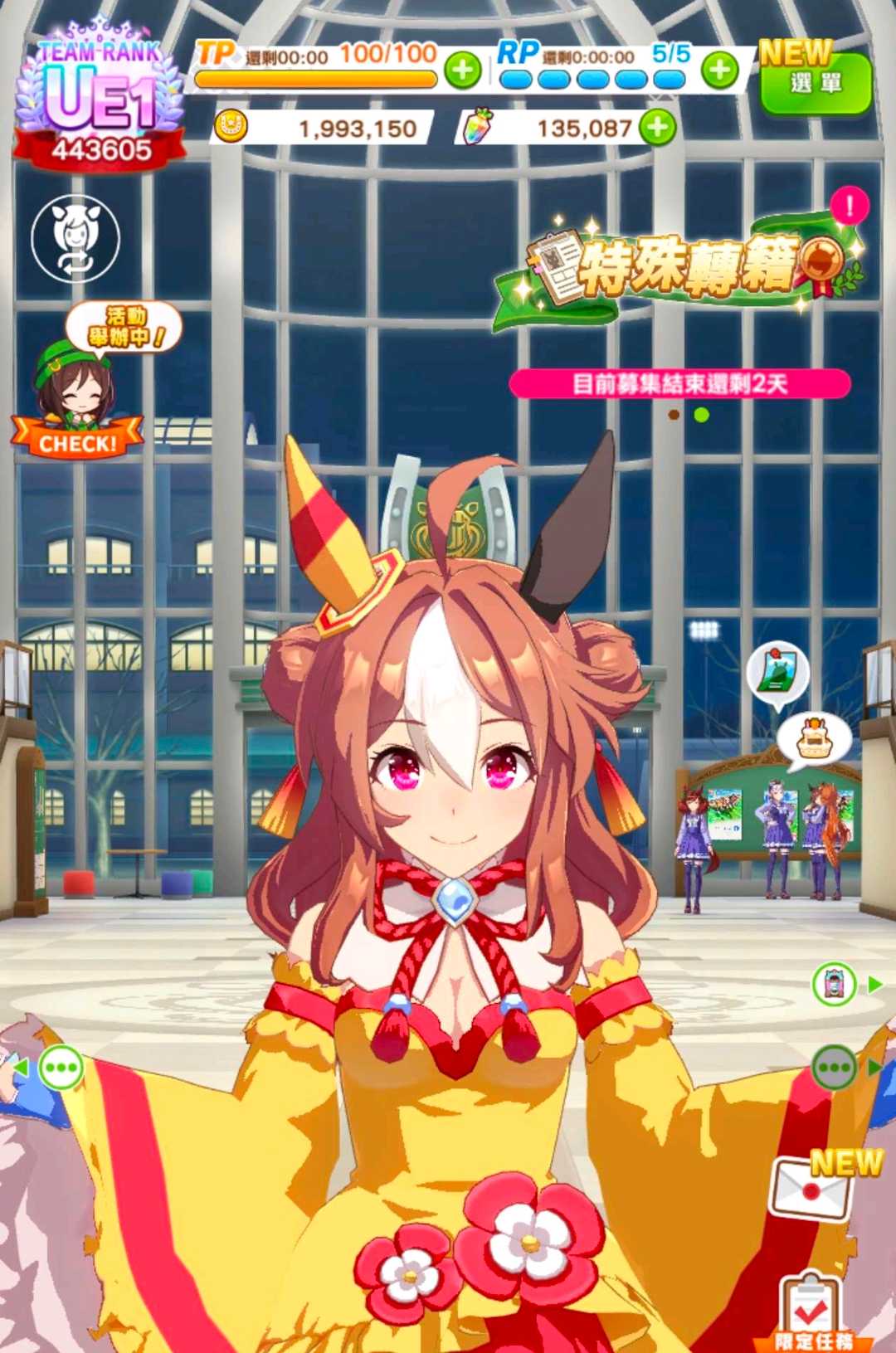Tap the plus button to refill RP

(x=719, y=71)
